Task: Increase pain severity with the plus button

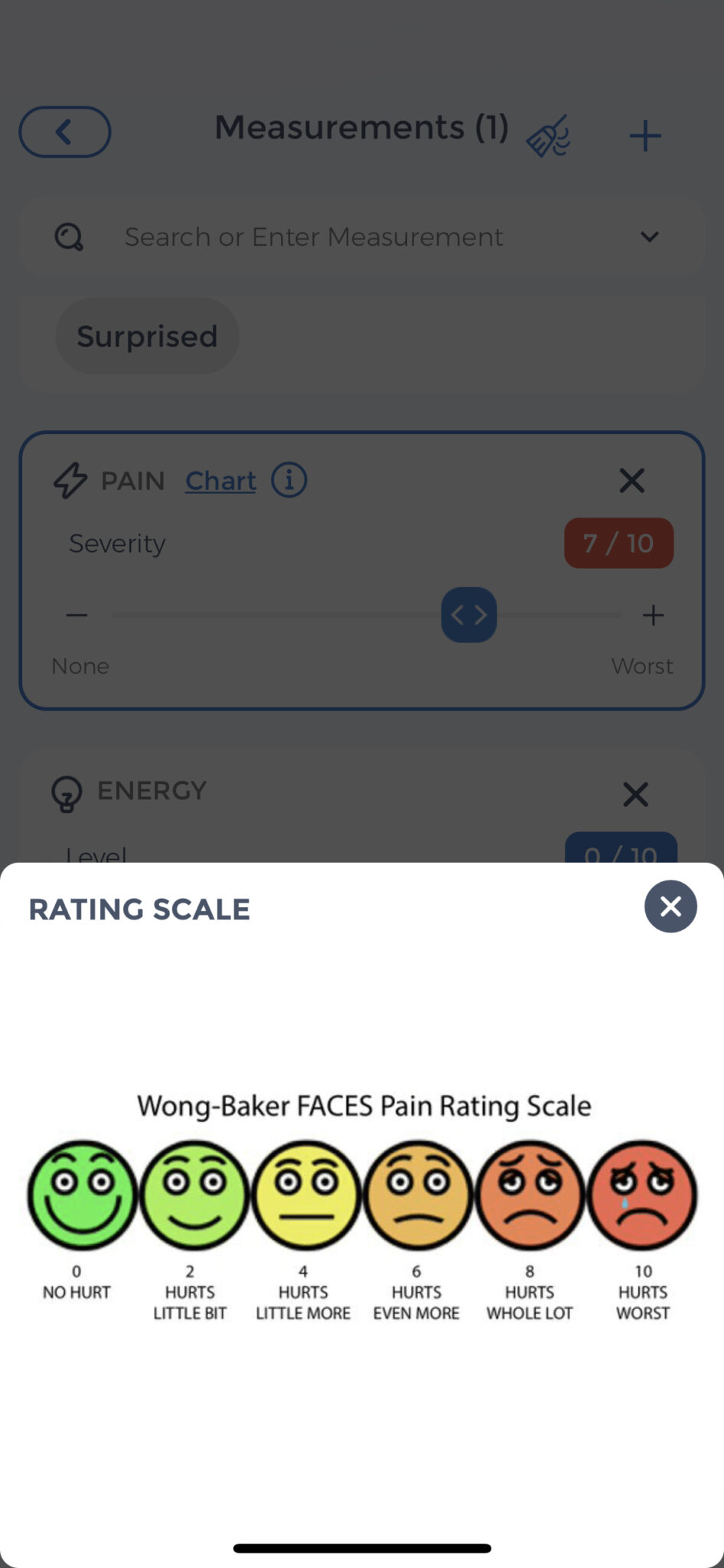Action: (653, 615)
